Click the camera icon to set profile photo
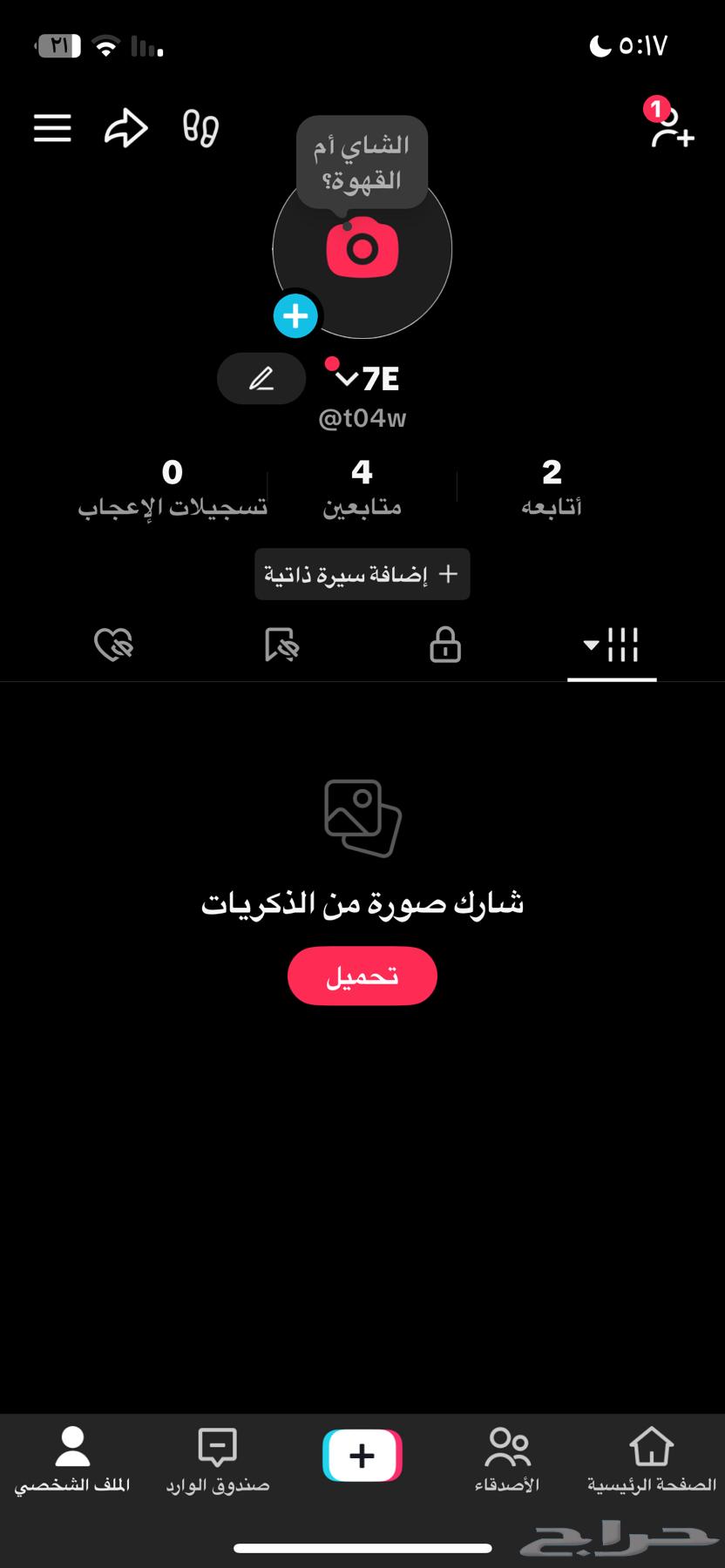Viewport: 725px width, 1568px height. [362, 248]
